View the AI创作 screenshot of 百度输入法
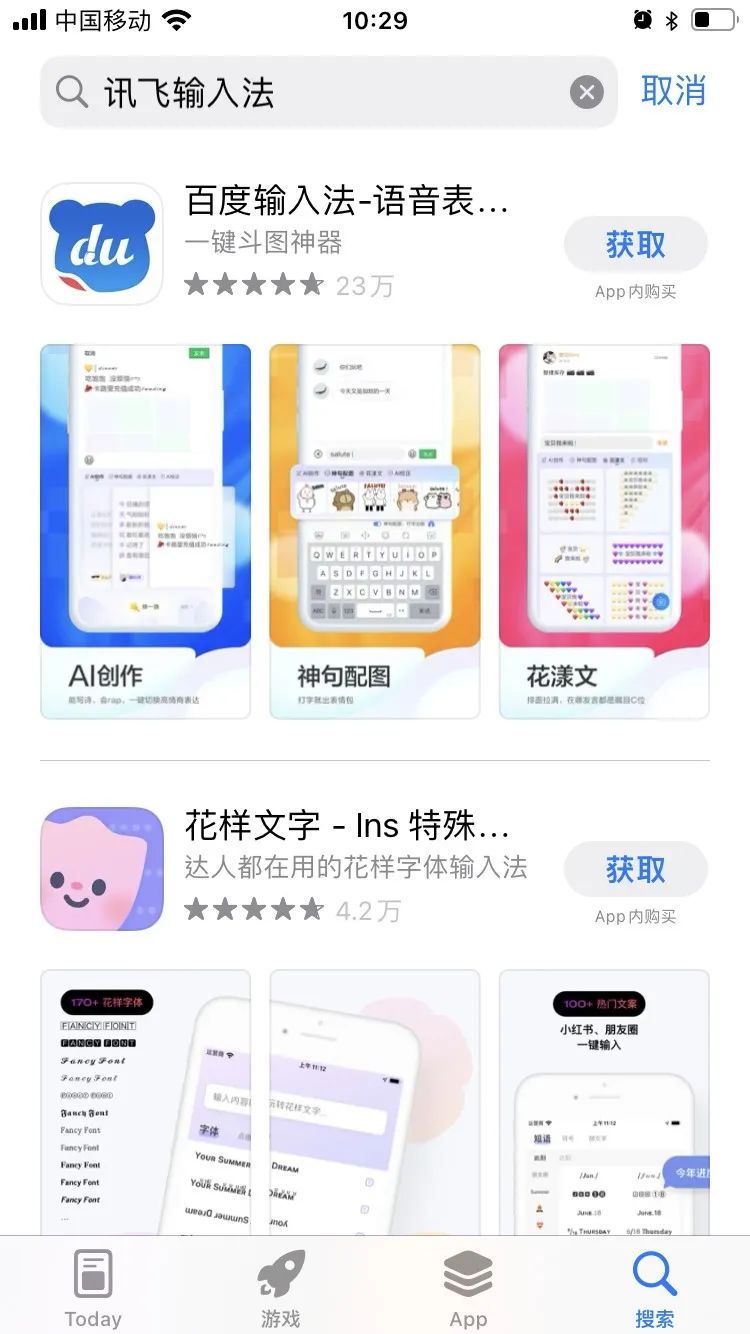Screen dimensions: 750x1334 145,530
